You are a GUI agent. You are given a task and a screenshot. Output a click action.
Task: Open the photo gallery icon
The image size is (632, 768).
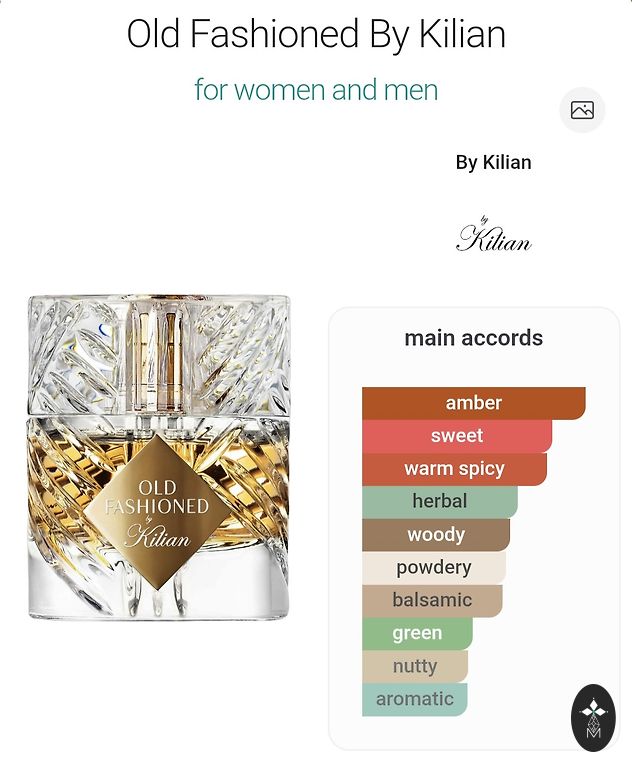tap(582, 110)
